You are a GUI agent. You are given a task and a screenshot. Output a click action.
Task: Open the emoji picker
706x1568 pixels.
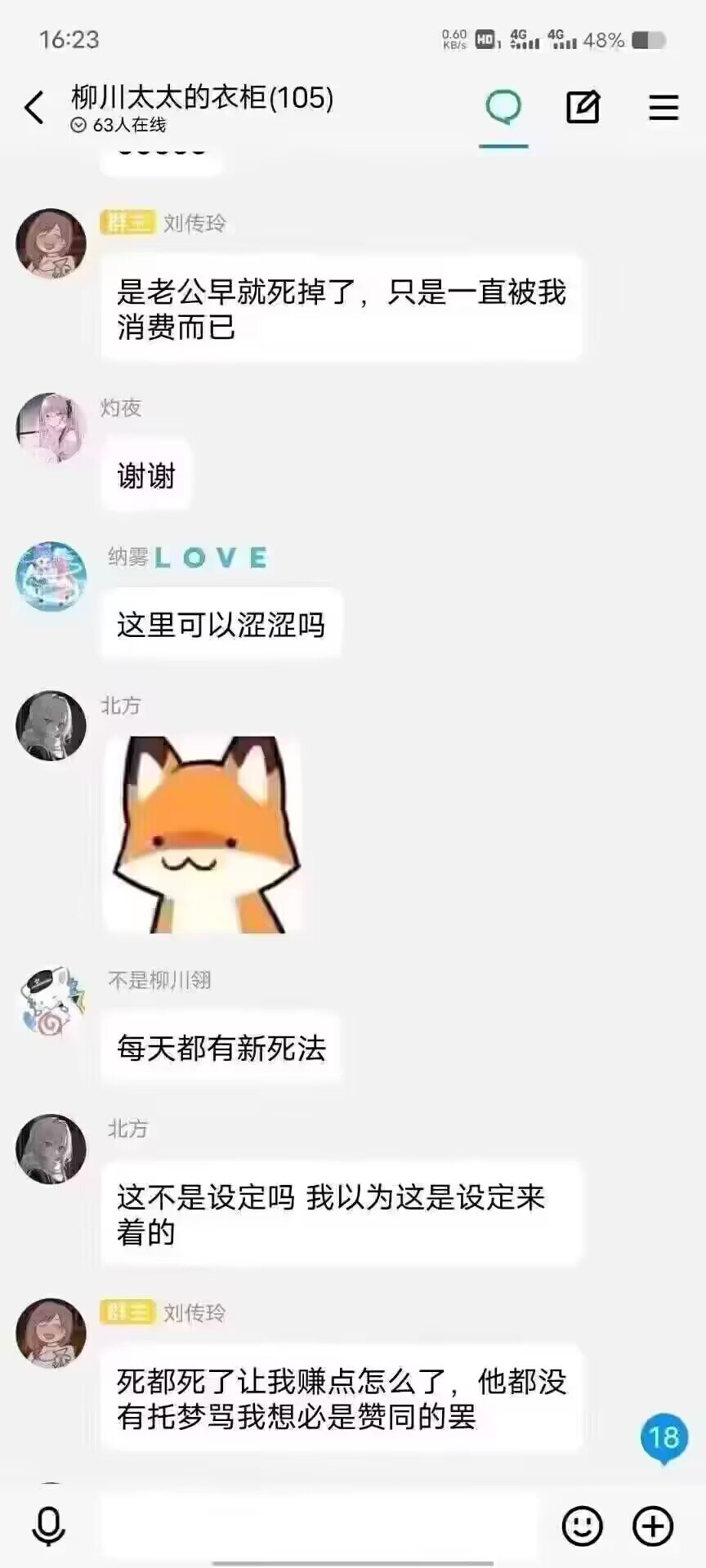[x=582, y=1526]
